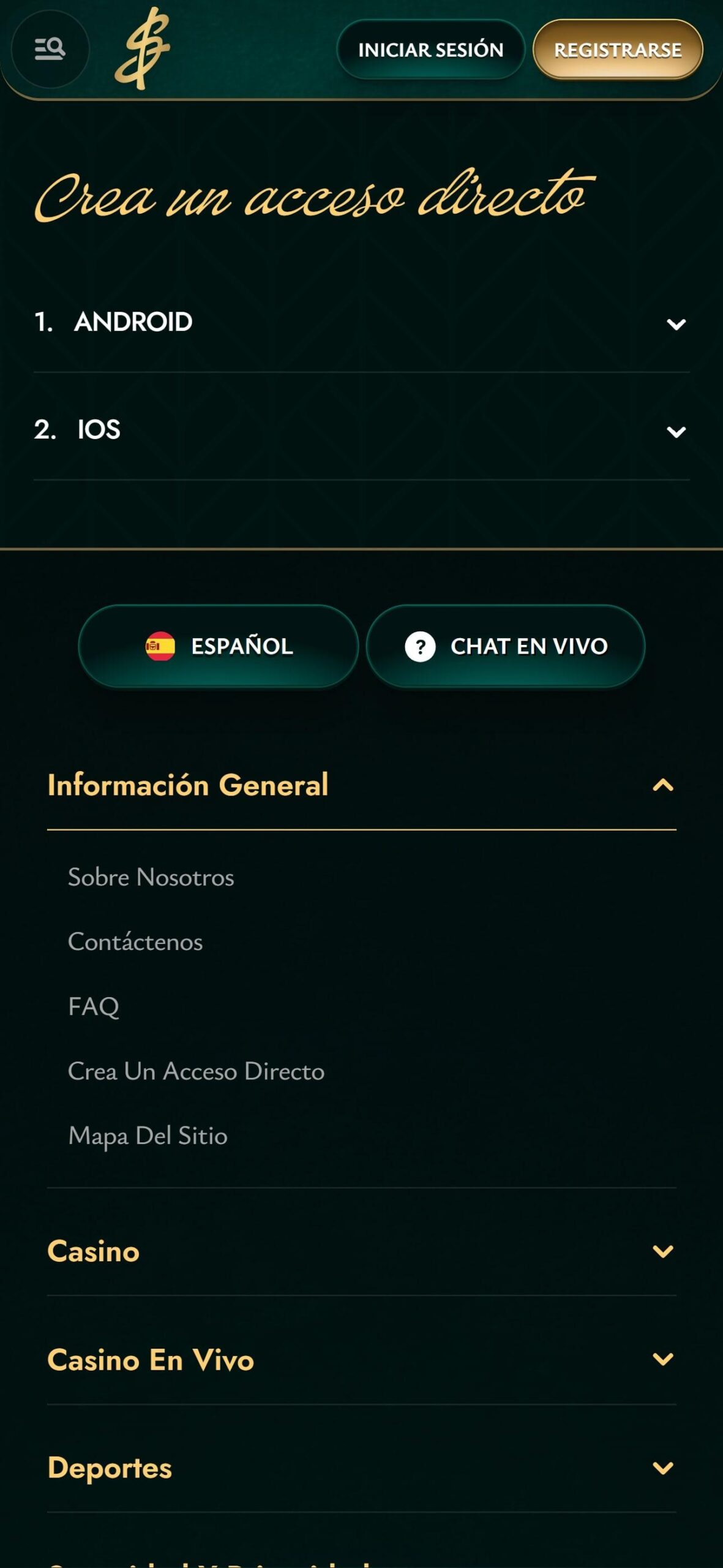Screen dimensions: 723x1568
Task: Open the Contáctenos page
Action: (135, 941)
